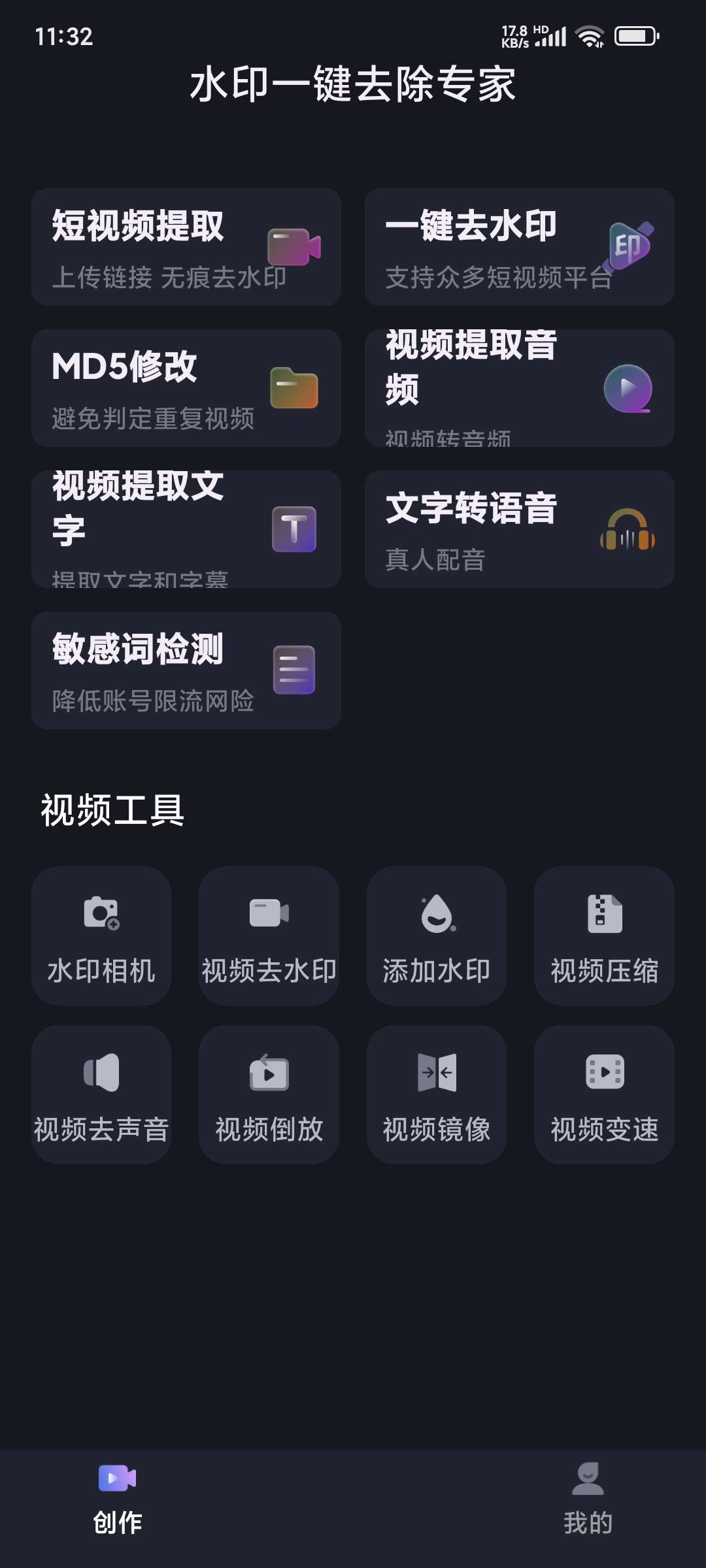Screen dimensions: 706x1568
Task: Open the 文字转语音 feature card
Action: (x=520, y=529)
